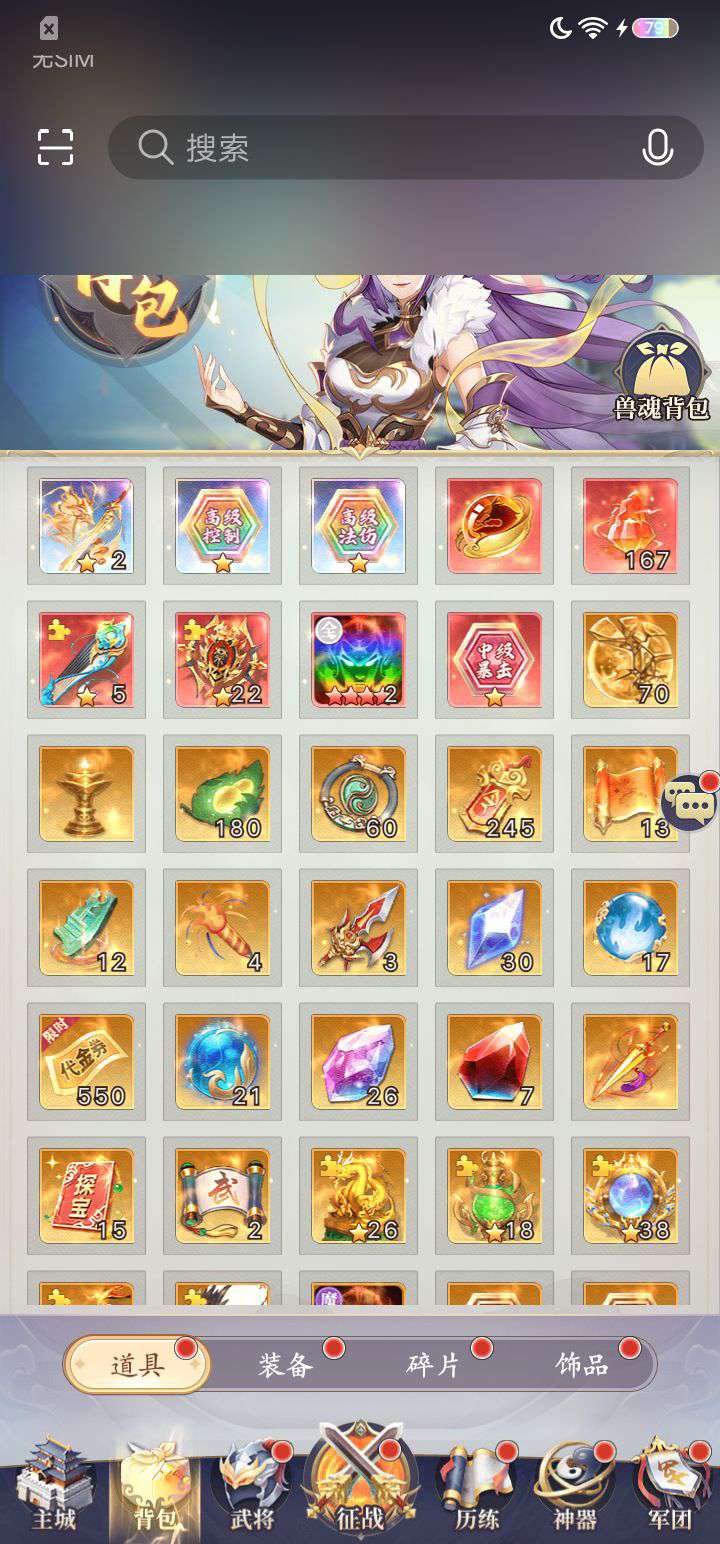Open the 军团 legion section

[669, 1487]
